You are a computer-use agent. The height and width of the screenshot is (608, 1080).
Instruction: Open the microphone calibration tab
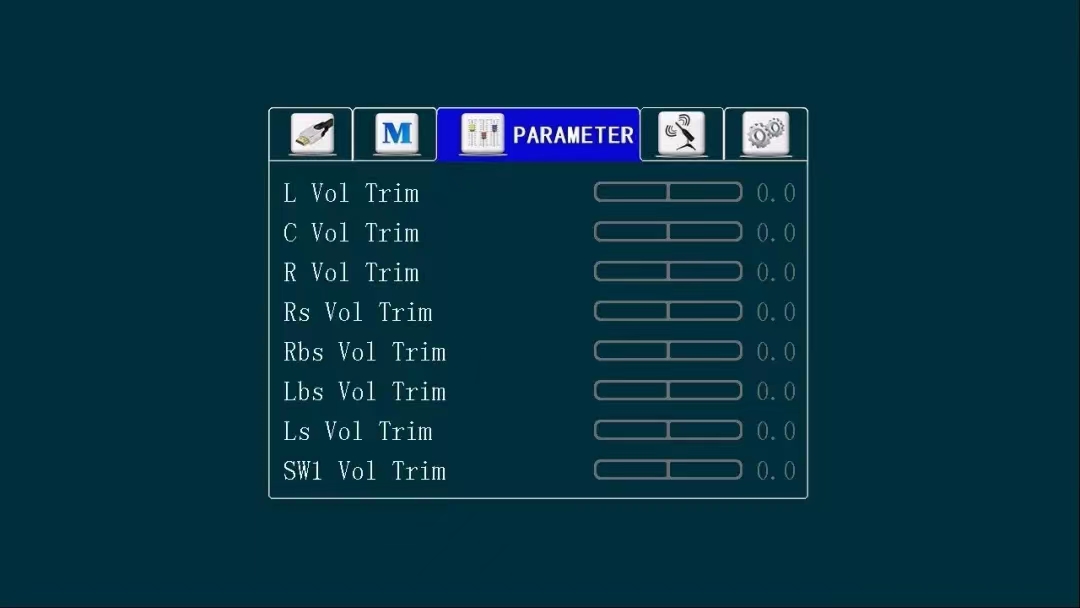(681, 134)
